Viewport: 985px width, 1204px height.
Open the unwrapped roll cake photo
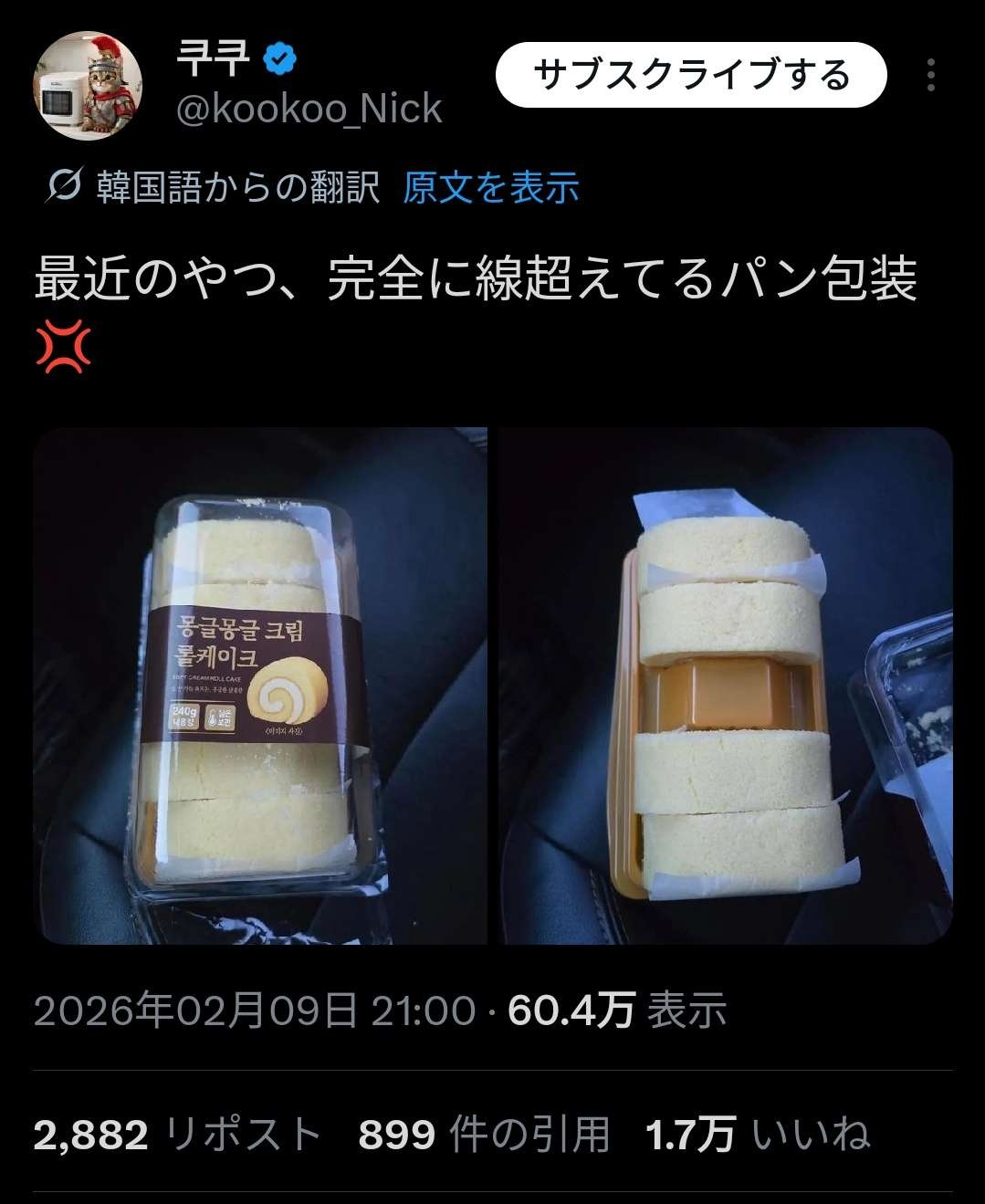pos(726,686)
